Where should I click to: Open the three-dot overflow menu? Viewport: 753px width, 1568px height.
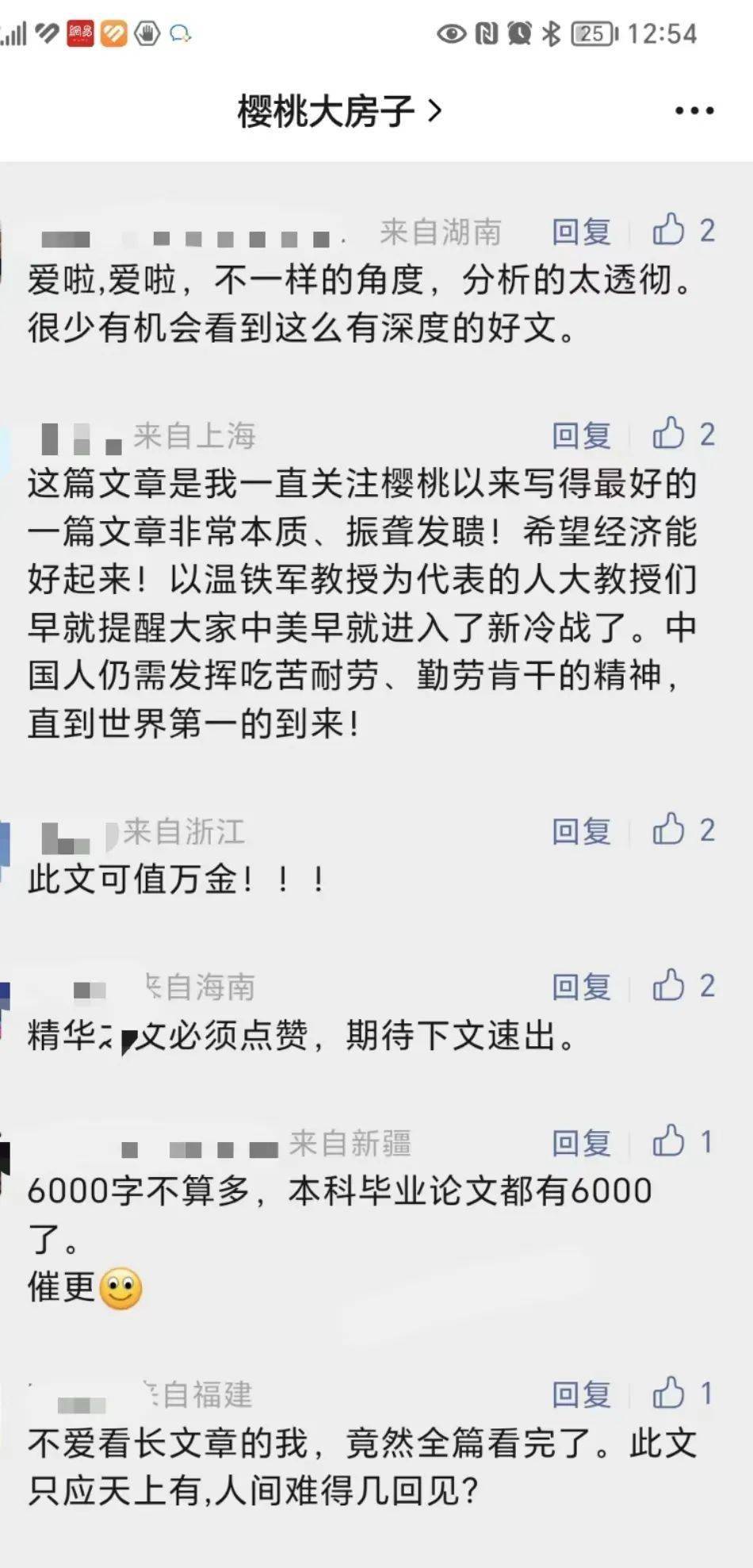(694, 111)
